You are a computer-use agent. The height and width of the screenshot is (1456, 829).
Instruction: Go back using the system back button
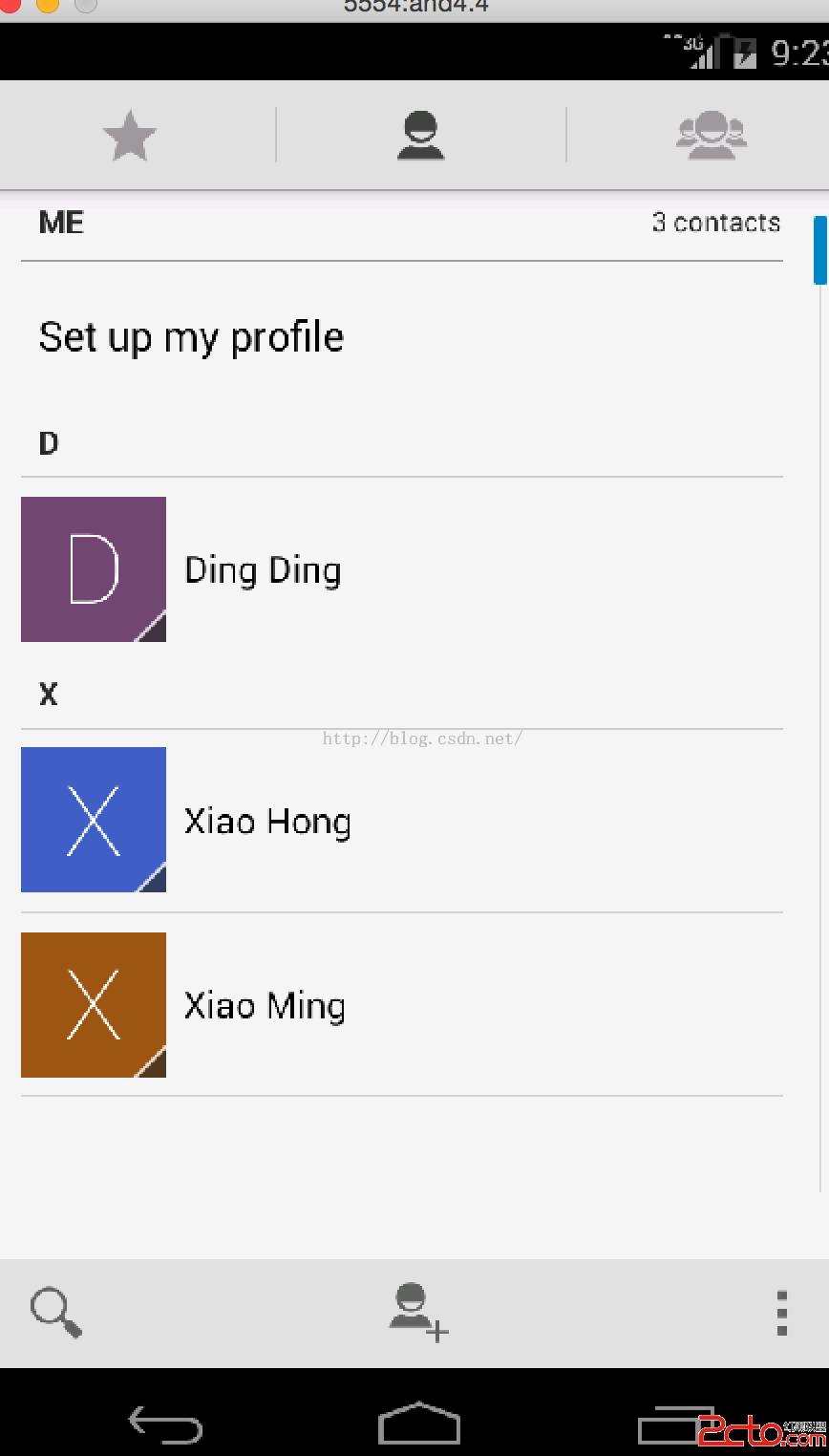click(165, 1424)
